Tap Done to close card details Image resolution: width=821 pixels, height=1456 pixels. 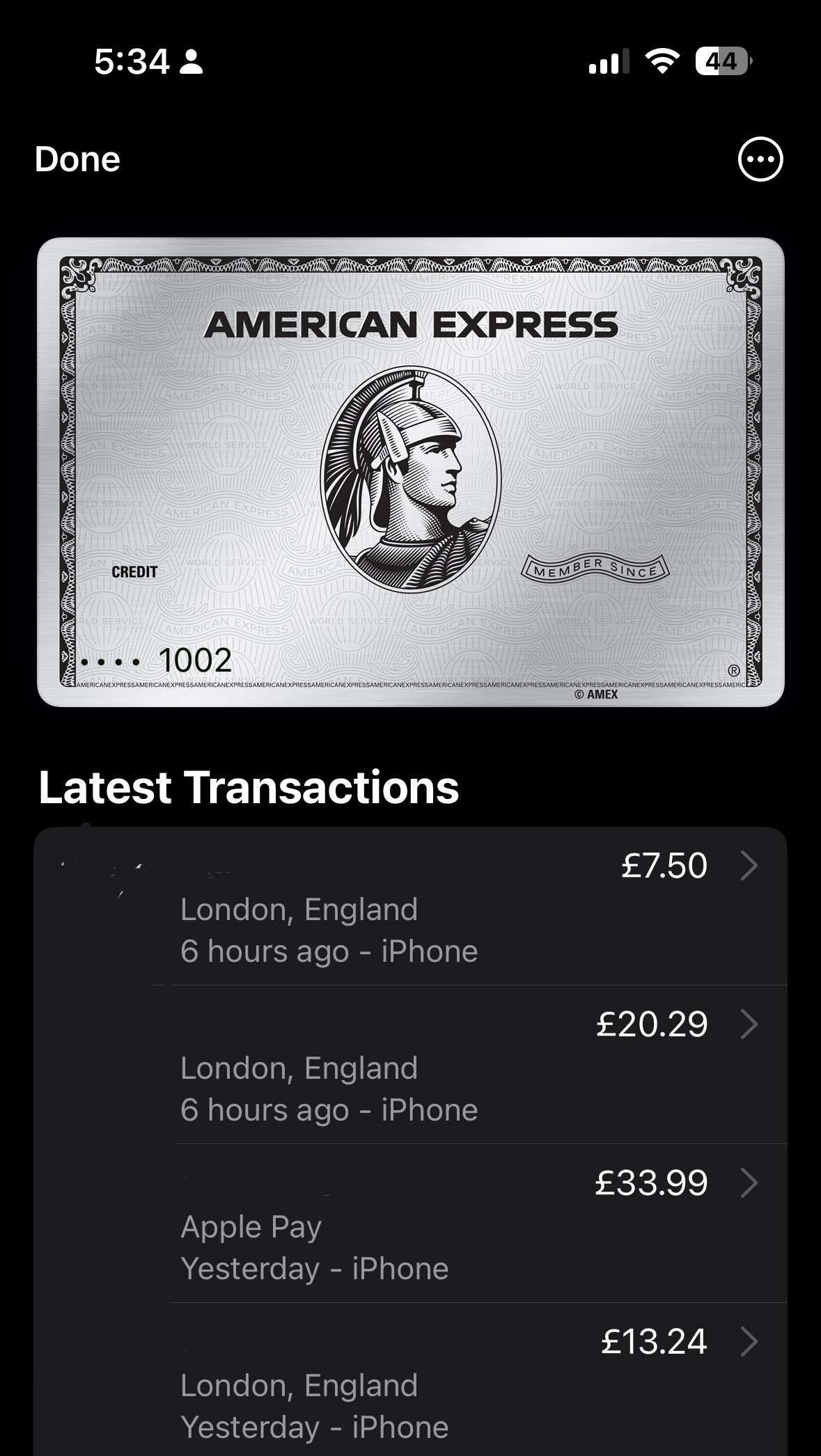[x=77, y=159]
